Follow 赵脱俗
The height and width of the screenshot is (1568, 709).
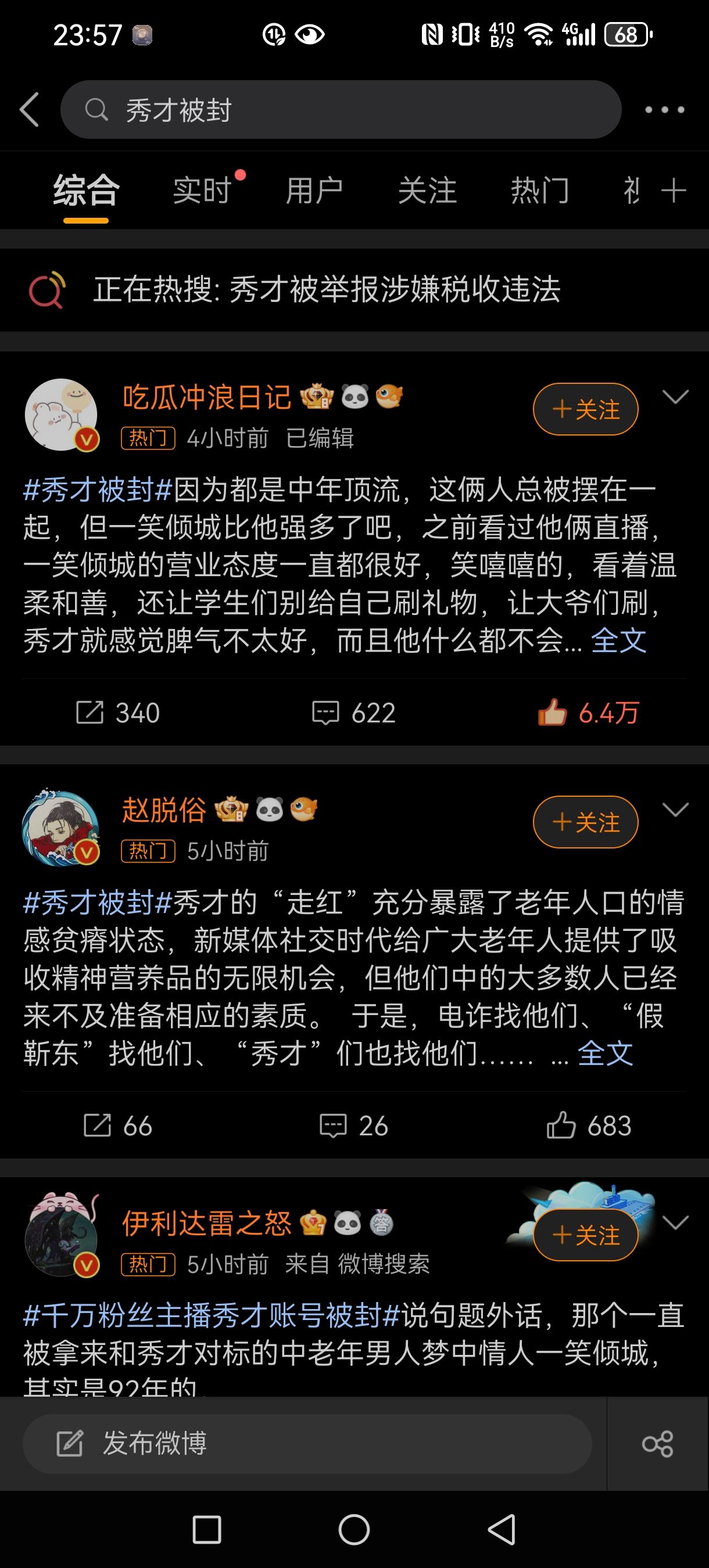tap(585, 822)
